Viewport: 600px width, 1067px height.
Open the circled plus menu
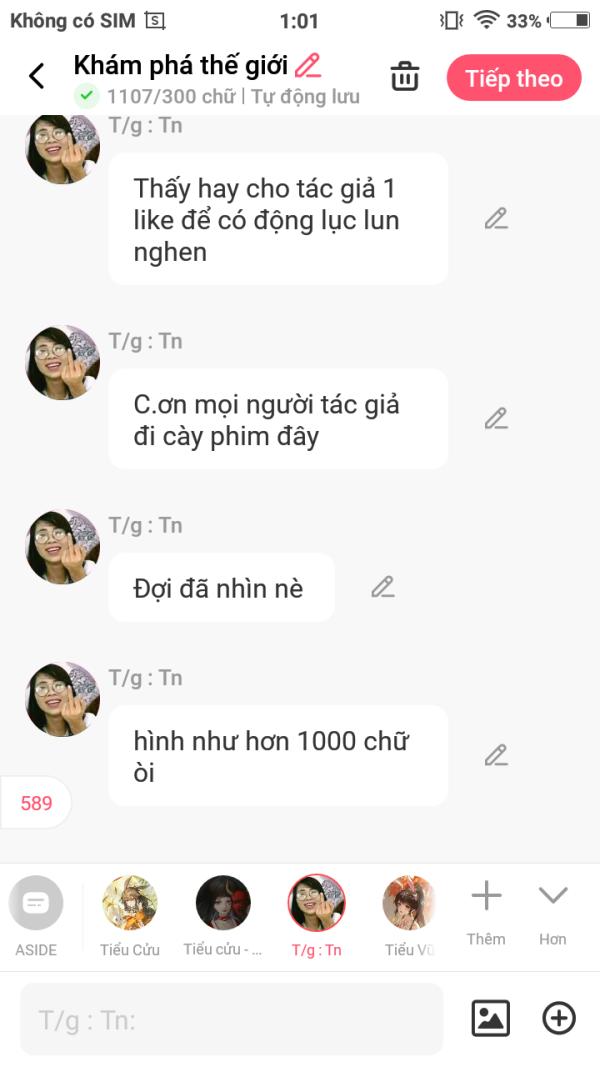point(558,1018)
